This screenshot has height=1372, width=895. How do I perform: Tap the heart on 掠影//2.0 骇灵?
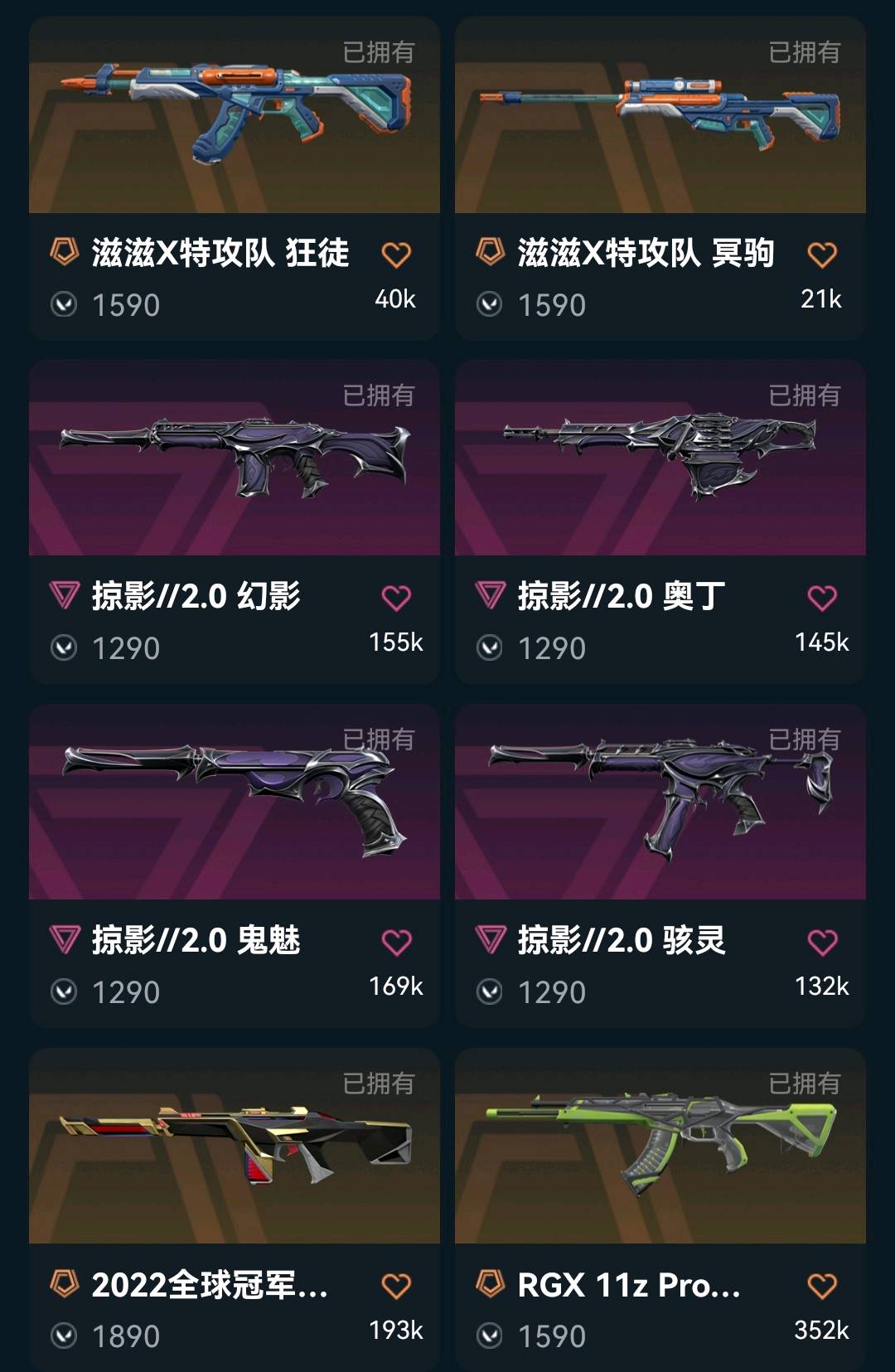(x=822, y=942)
